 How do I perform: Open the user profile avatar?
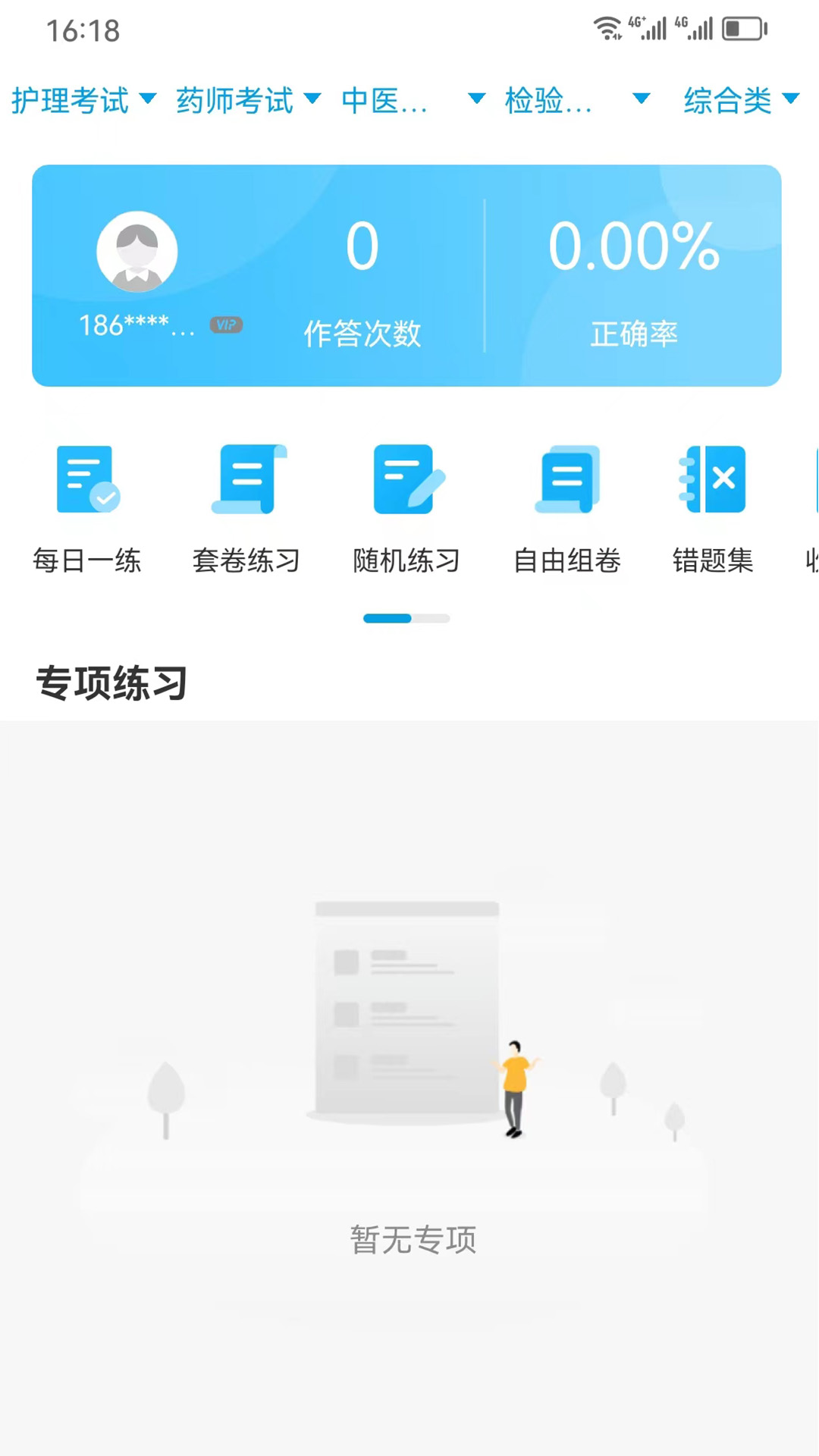coord(137,252)
